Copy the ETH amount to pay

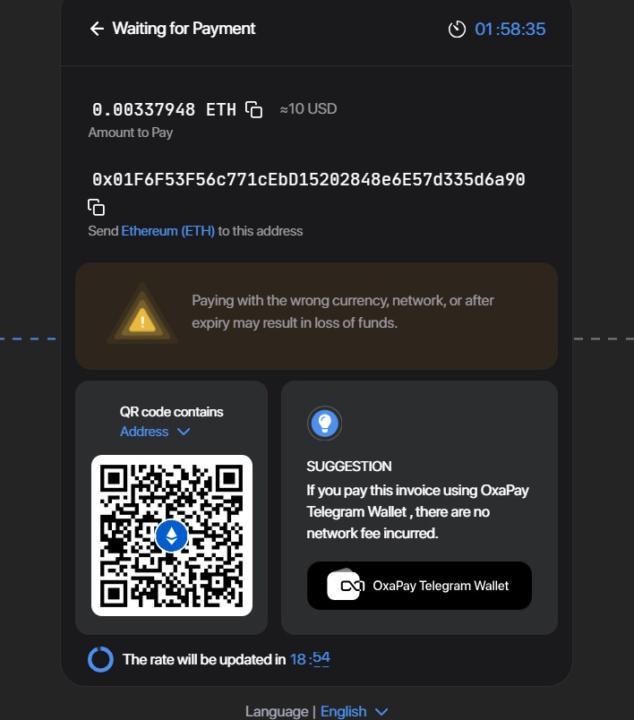[x=254, y=109]
